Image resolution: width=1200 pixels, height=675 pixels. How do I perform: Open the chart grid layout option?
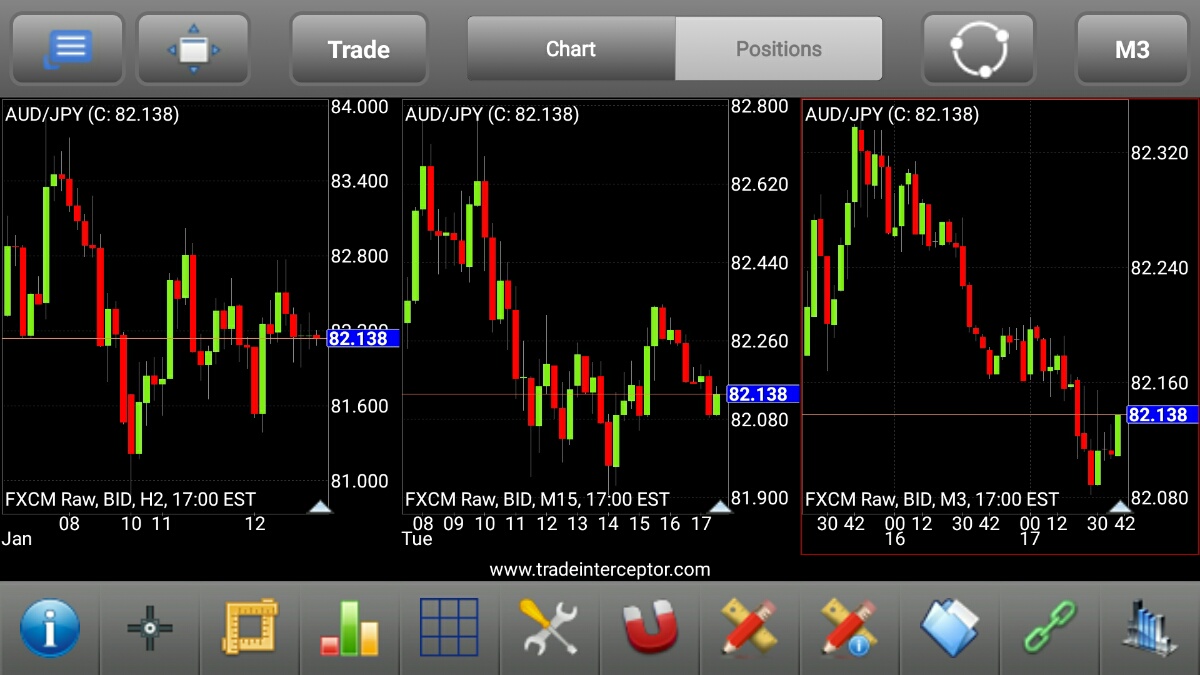[449, 629]
